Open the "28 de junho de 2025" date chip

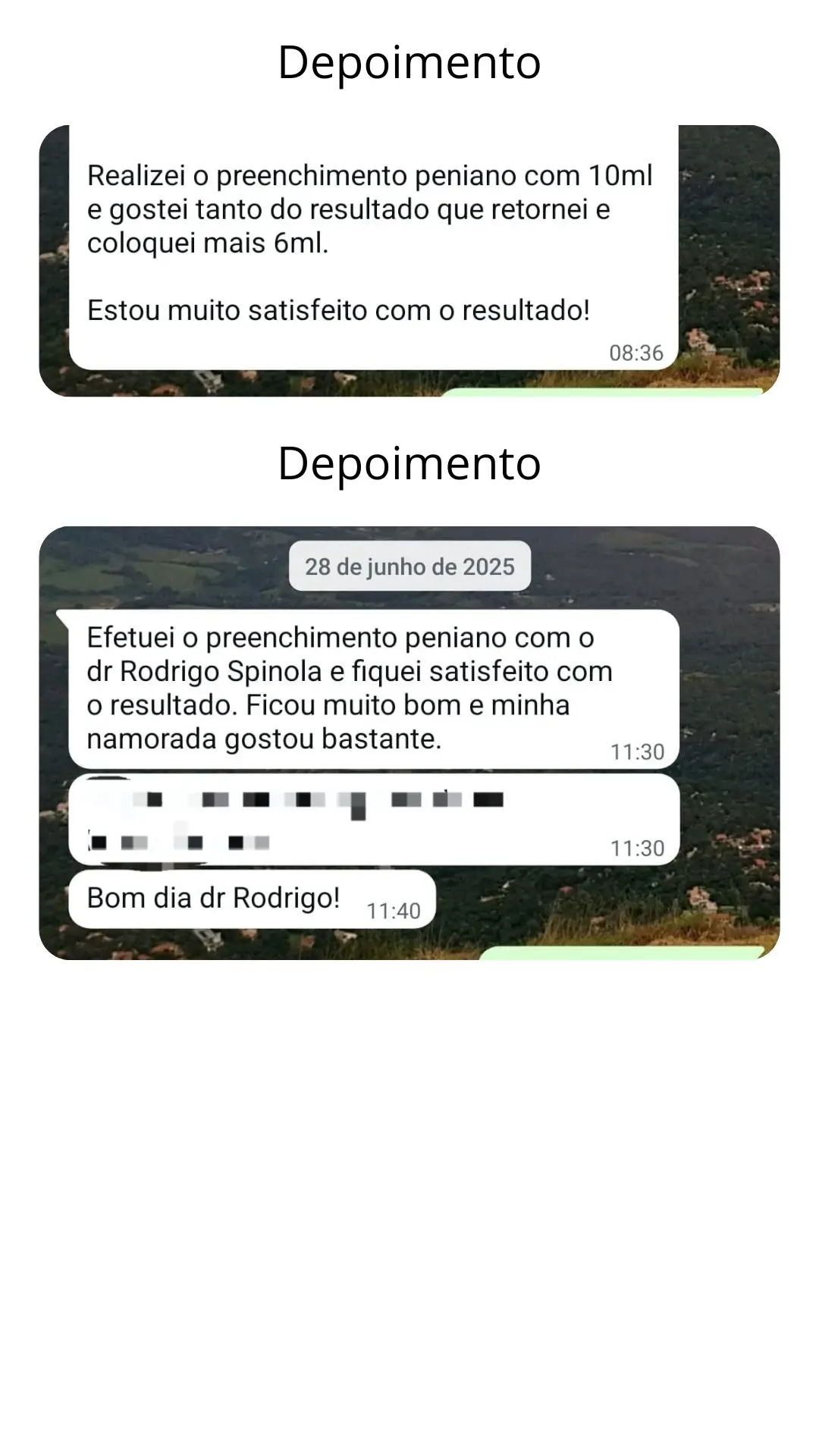(409, 565)
